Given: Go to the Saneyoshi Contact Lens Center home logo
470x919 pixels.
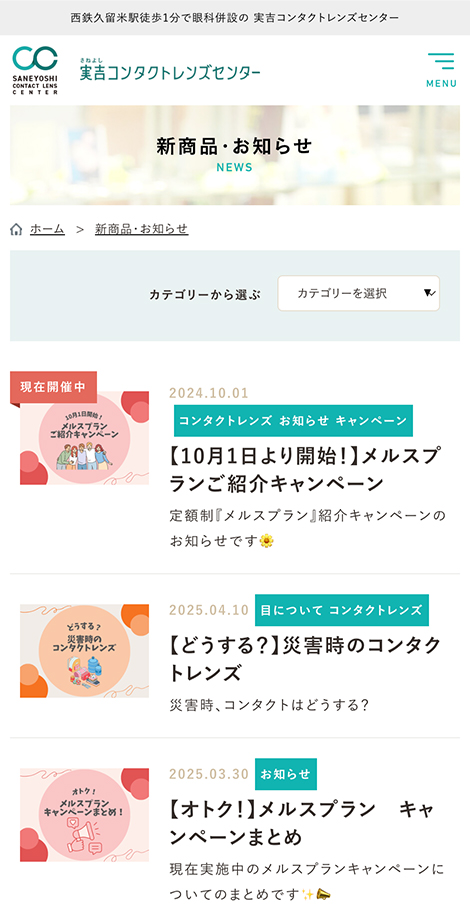Looking at the screenshot, I should point(136,70).
